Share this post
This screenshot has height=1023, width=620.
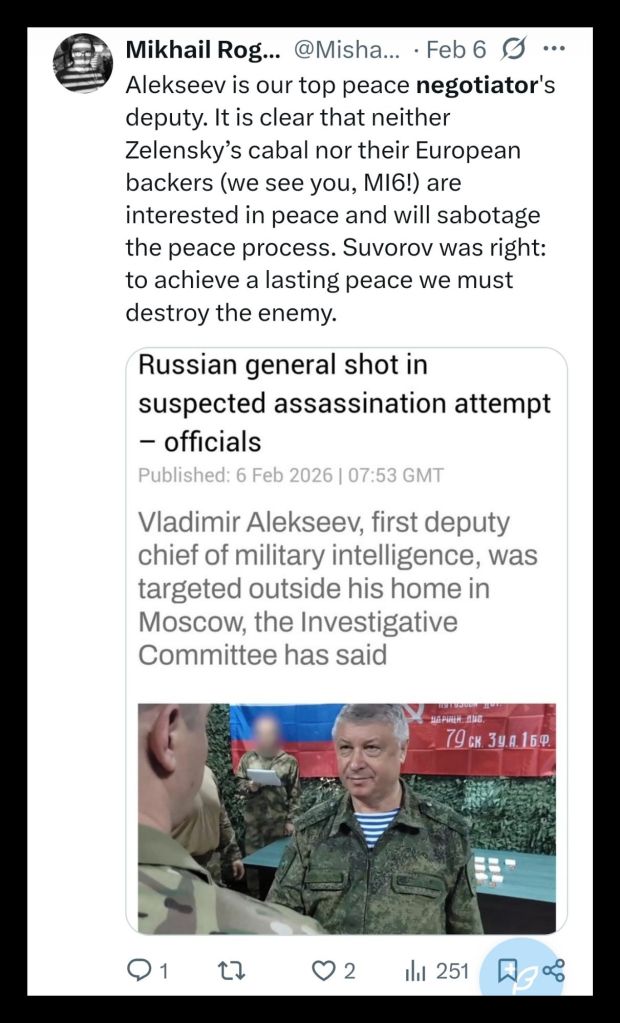(553, 970)
